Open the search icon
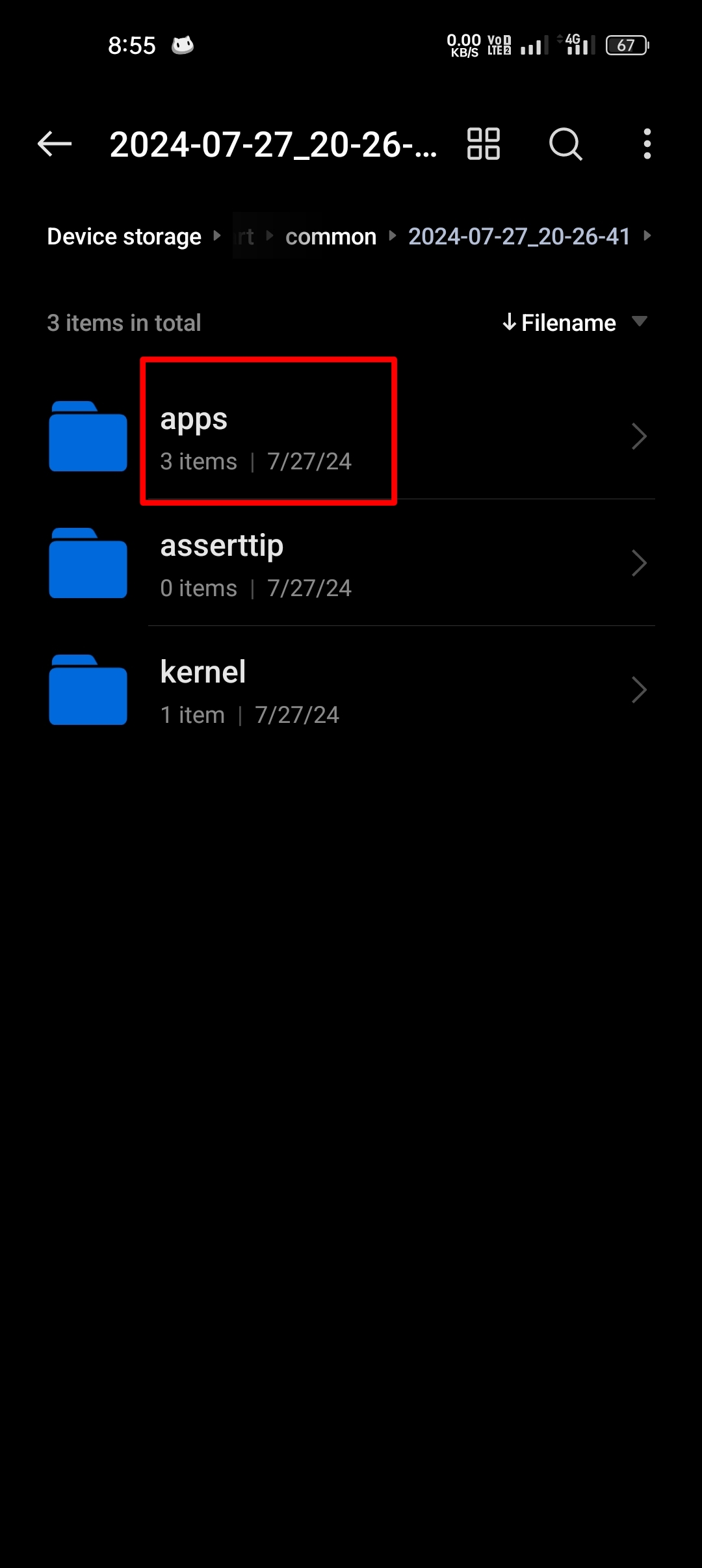Screen dimensions: 702x1568 coord(565,144)
